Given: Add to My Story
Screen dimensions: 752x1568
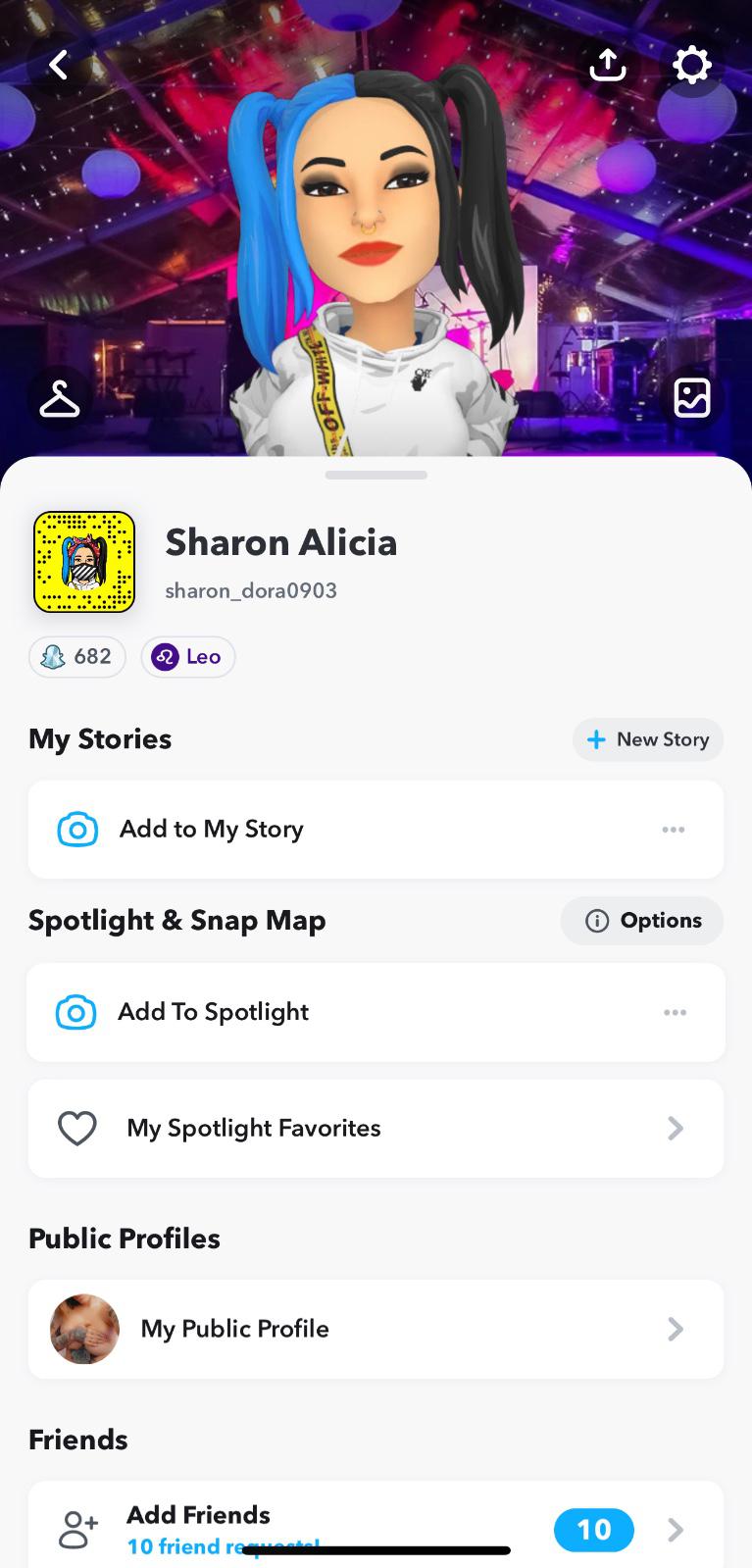Looking at the screenshot, I should (212, 830).
